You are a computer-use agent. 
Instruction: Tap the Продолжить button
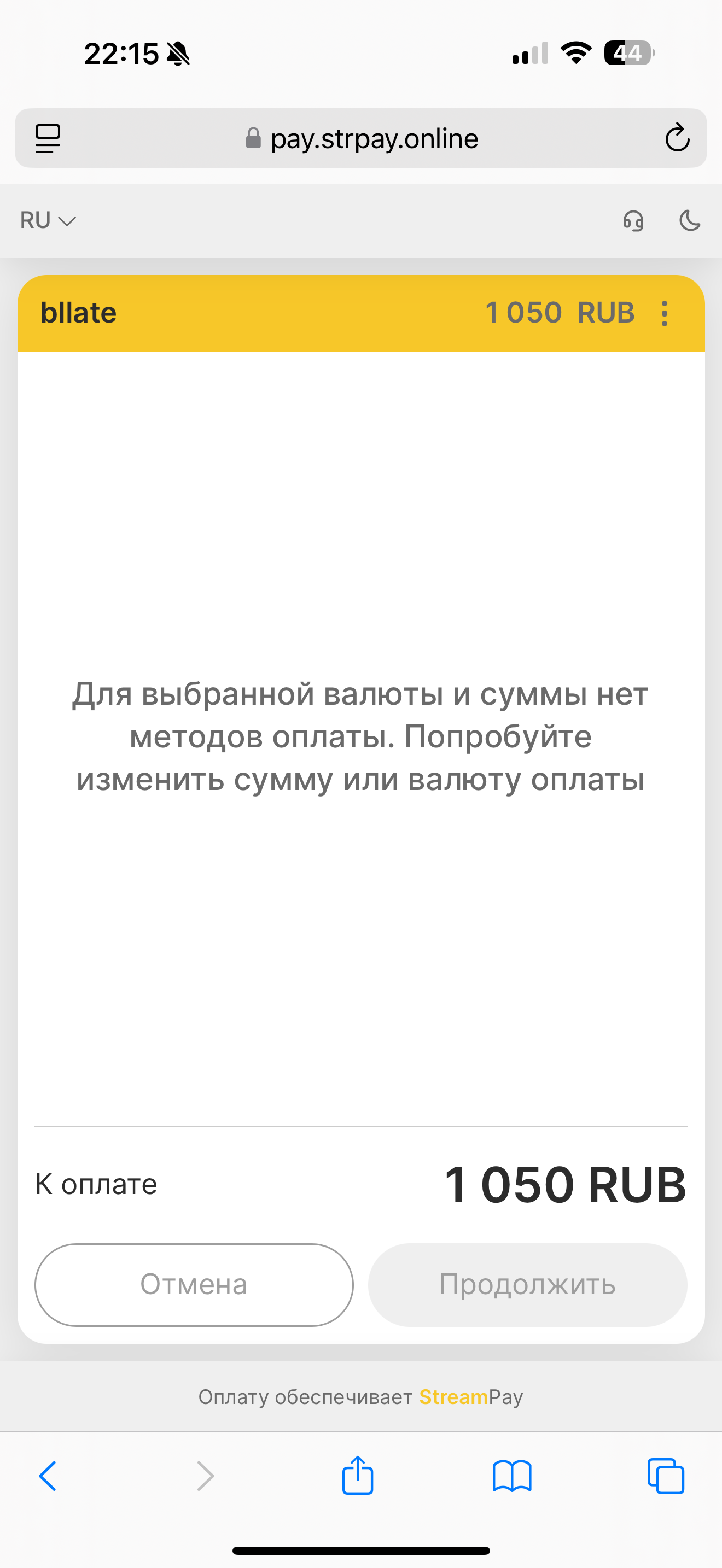527,1285
